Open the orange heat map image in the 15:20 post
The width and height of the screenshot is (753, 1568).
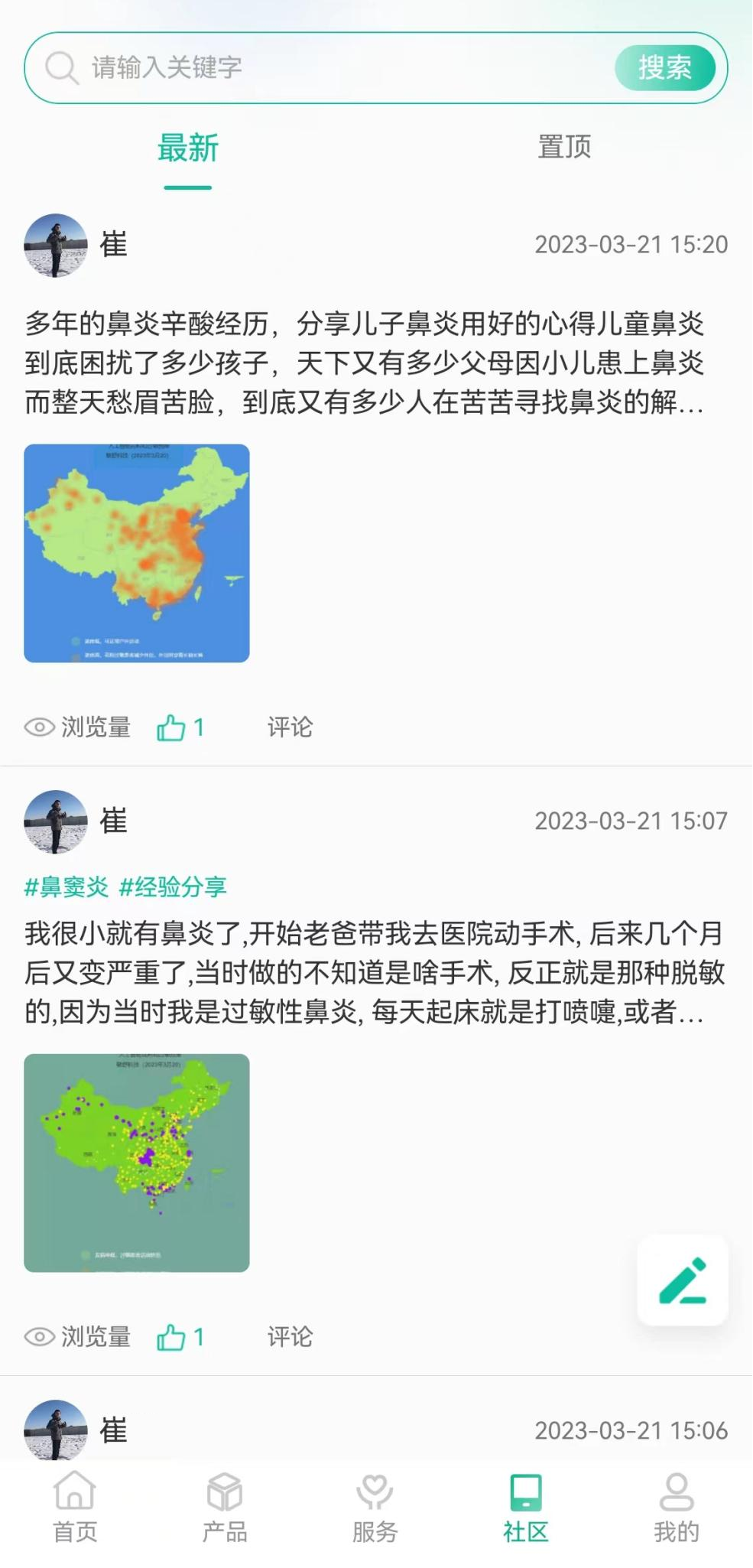coord(137,553)
